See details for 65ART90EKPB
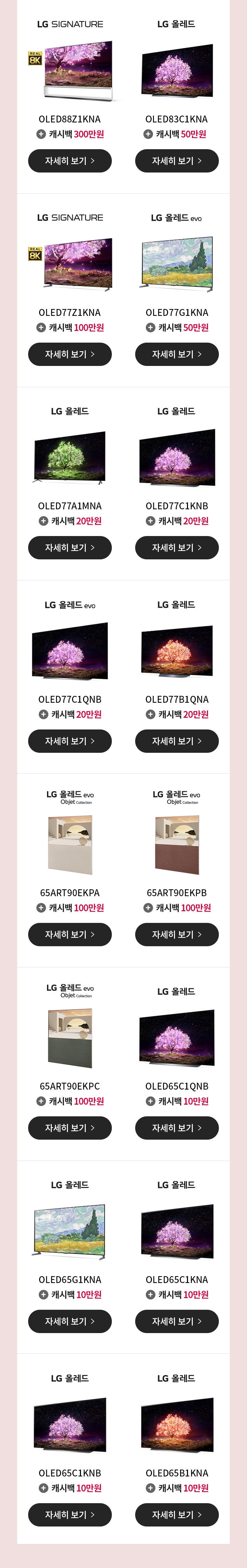This screenshot has width=247, height=1568. 176,934
